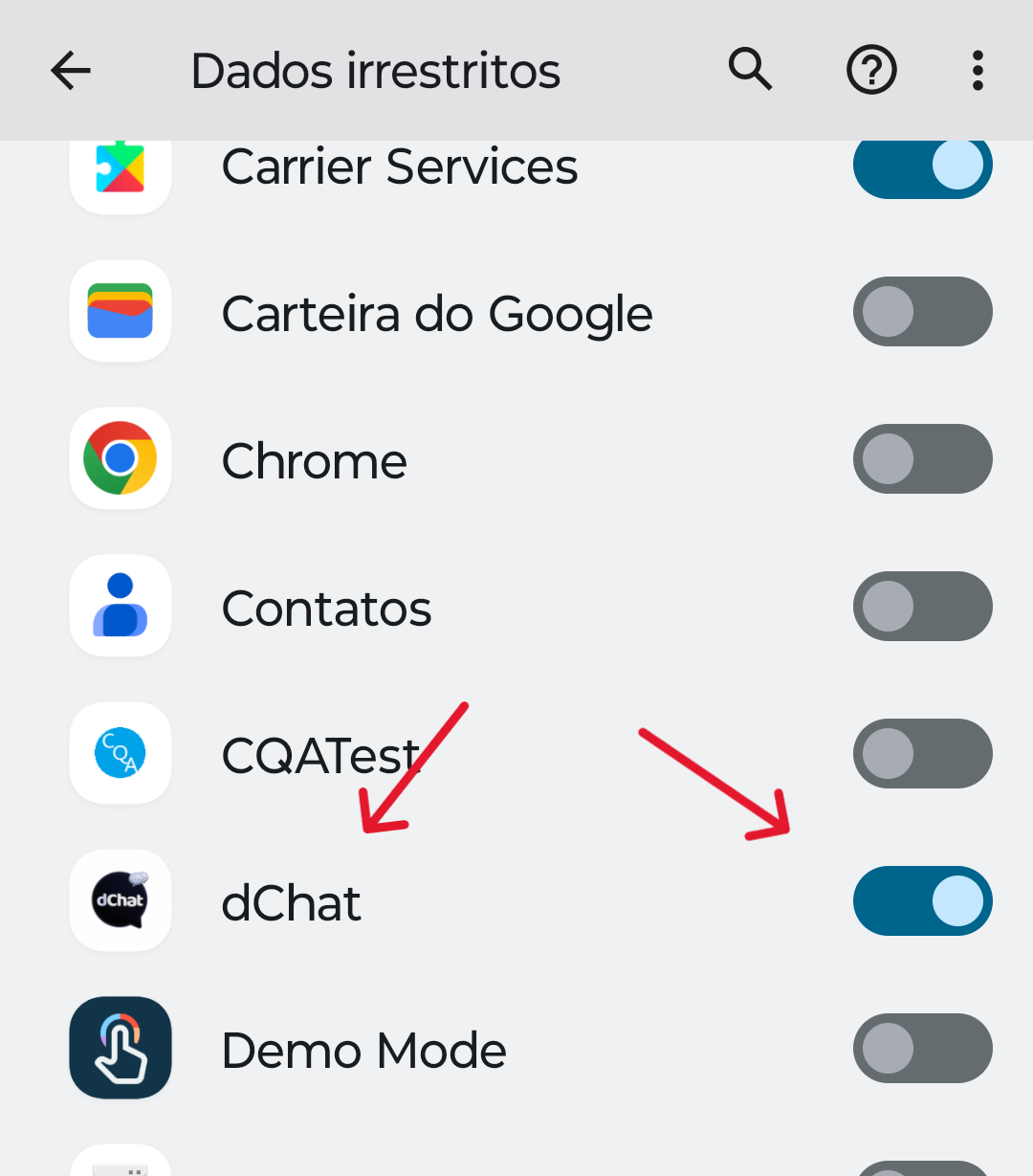This screenshot has width=1033, height=1176.
Task: Toggle unrestricted data for Carteira do Google
Action: (922, 311)
